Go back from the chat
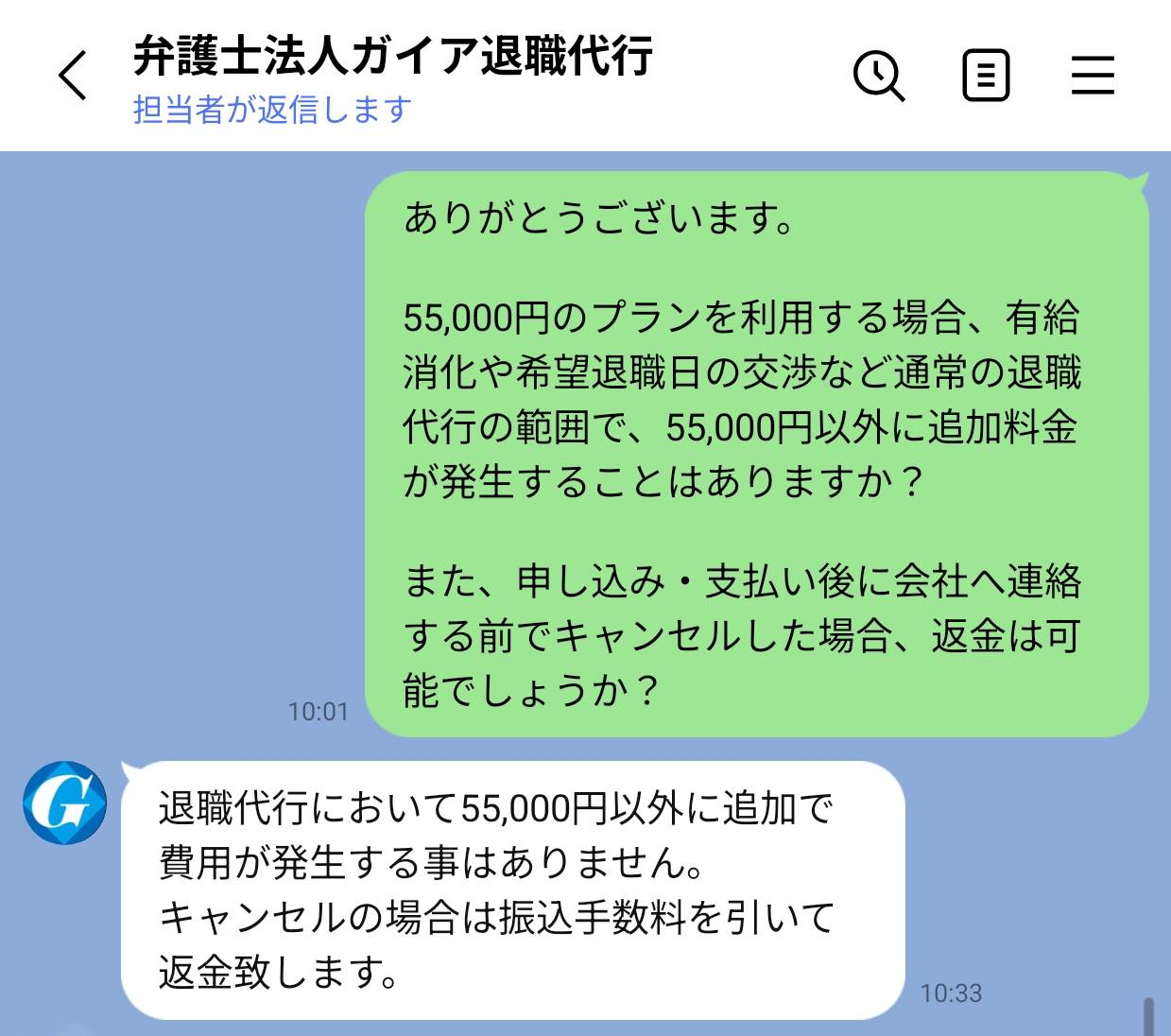1171x1036 pixels. (73, 75)
